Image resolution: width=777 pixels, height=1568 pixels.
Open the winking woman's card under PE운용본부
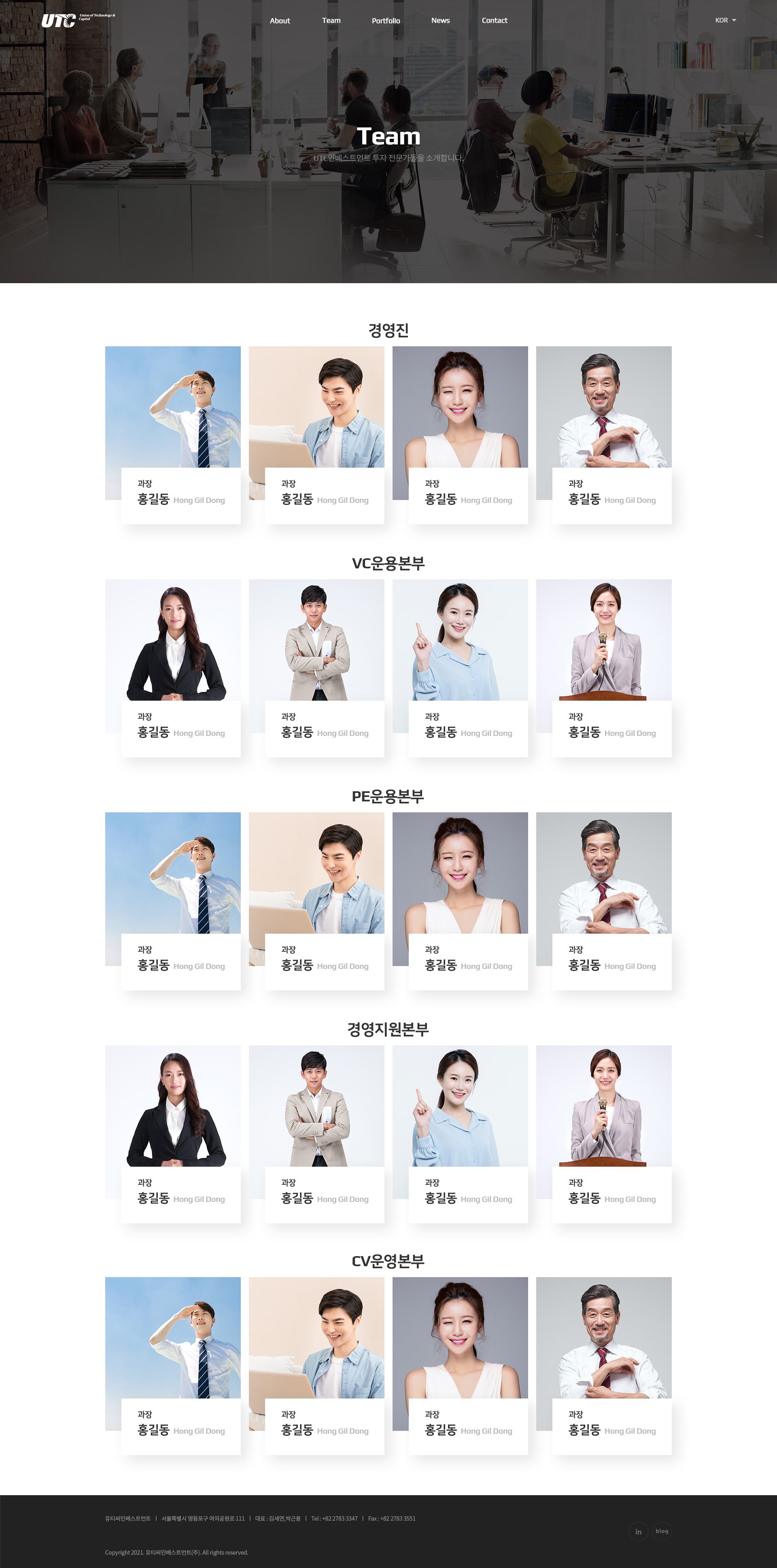(460, 892)
